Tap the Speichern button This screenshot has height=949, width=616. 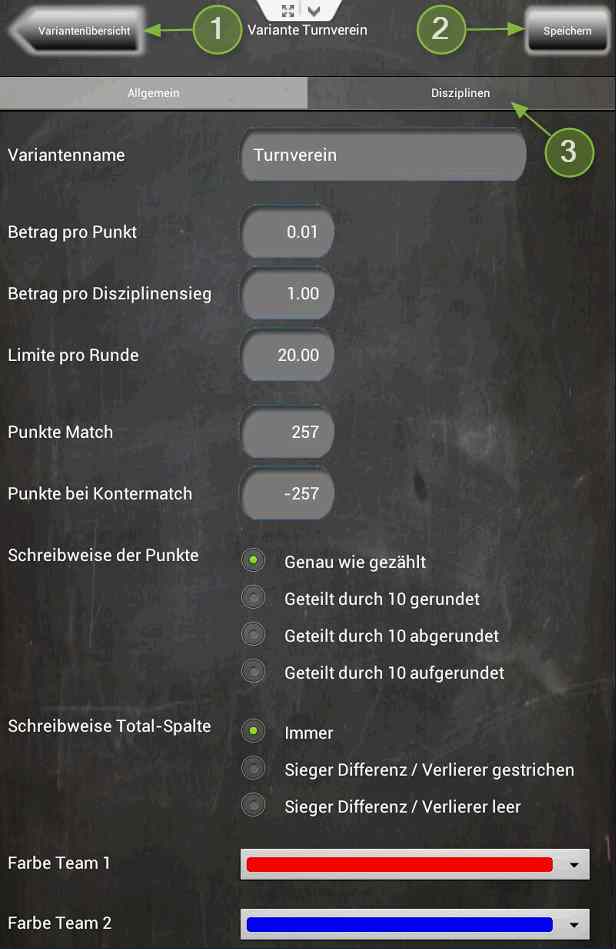566,31
